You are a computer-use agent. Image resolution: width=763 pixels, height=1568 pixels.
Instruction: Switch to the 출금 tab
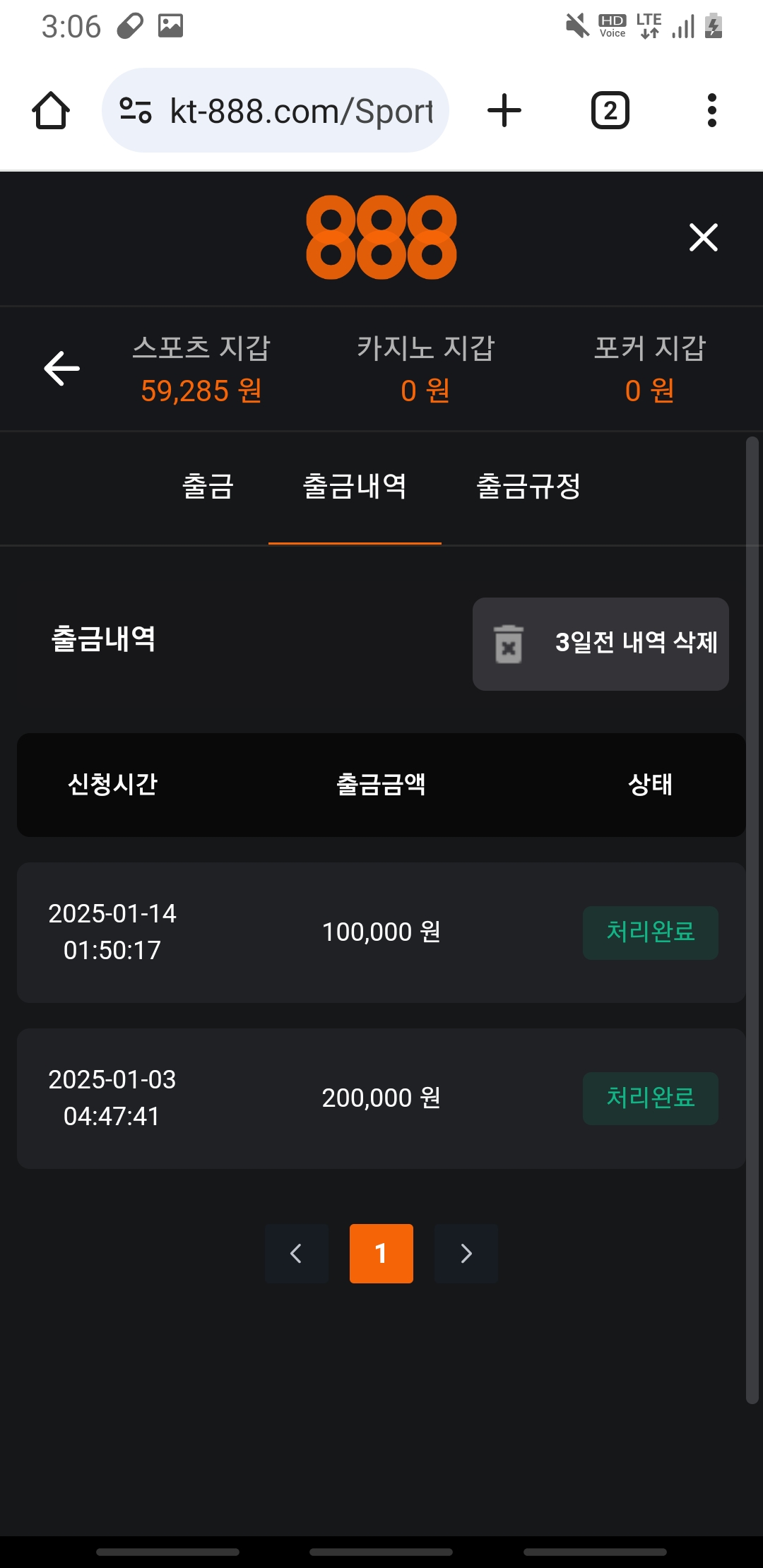click(x=208, y=487)
